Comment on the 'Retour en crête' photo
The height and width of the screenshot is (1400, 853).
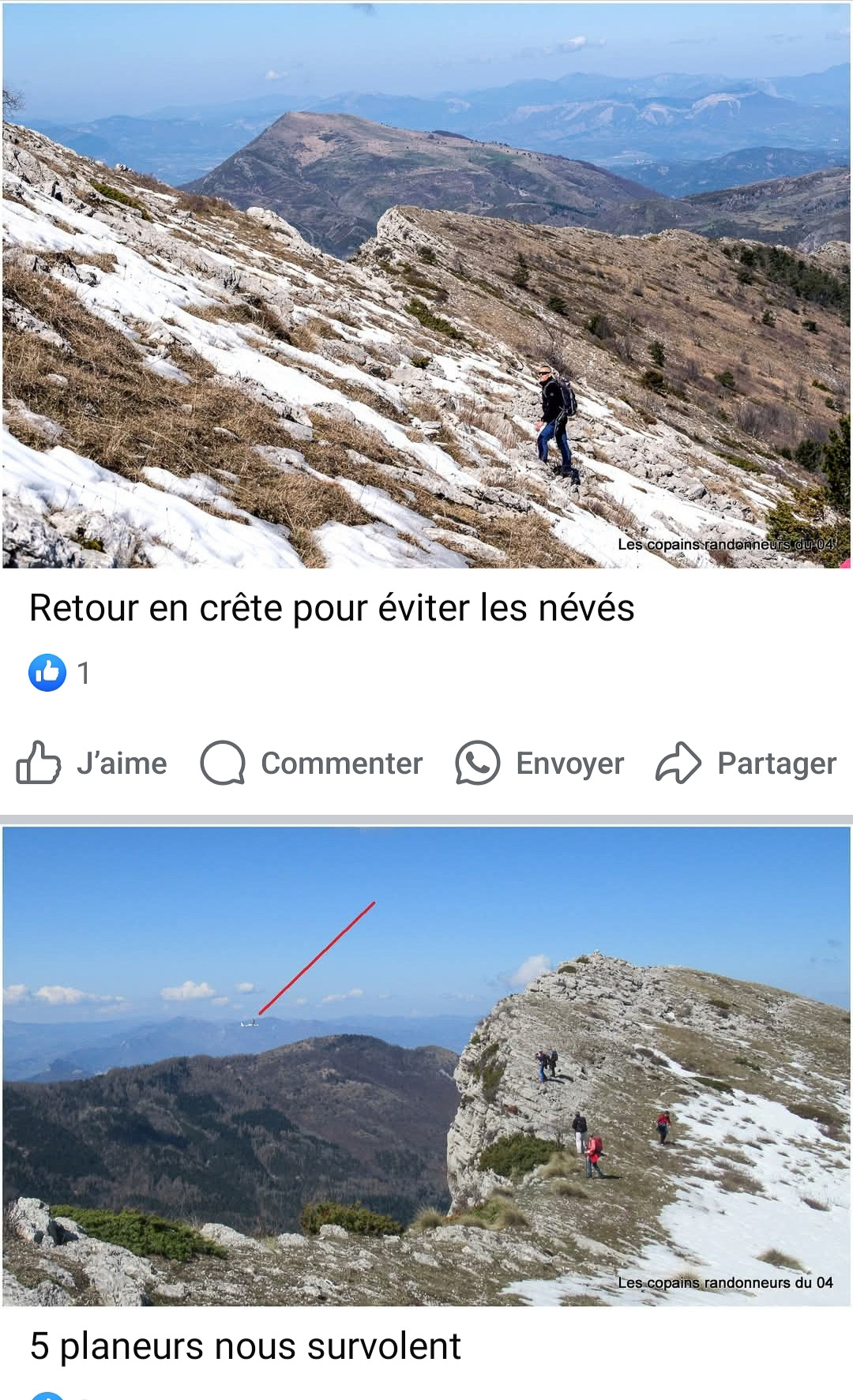pyautogui.click(x=312, y=763)
